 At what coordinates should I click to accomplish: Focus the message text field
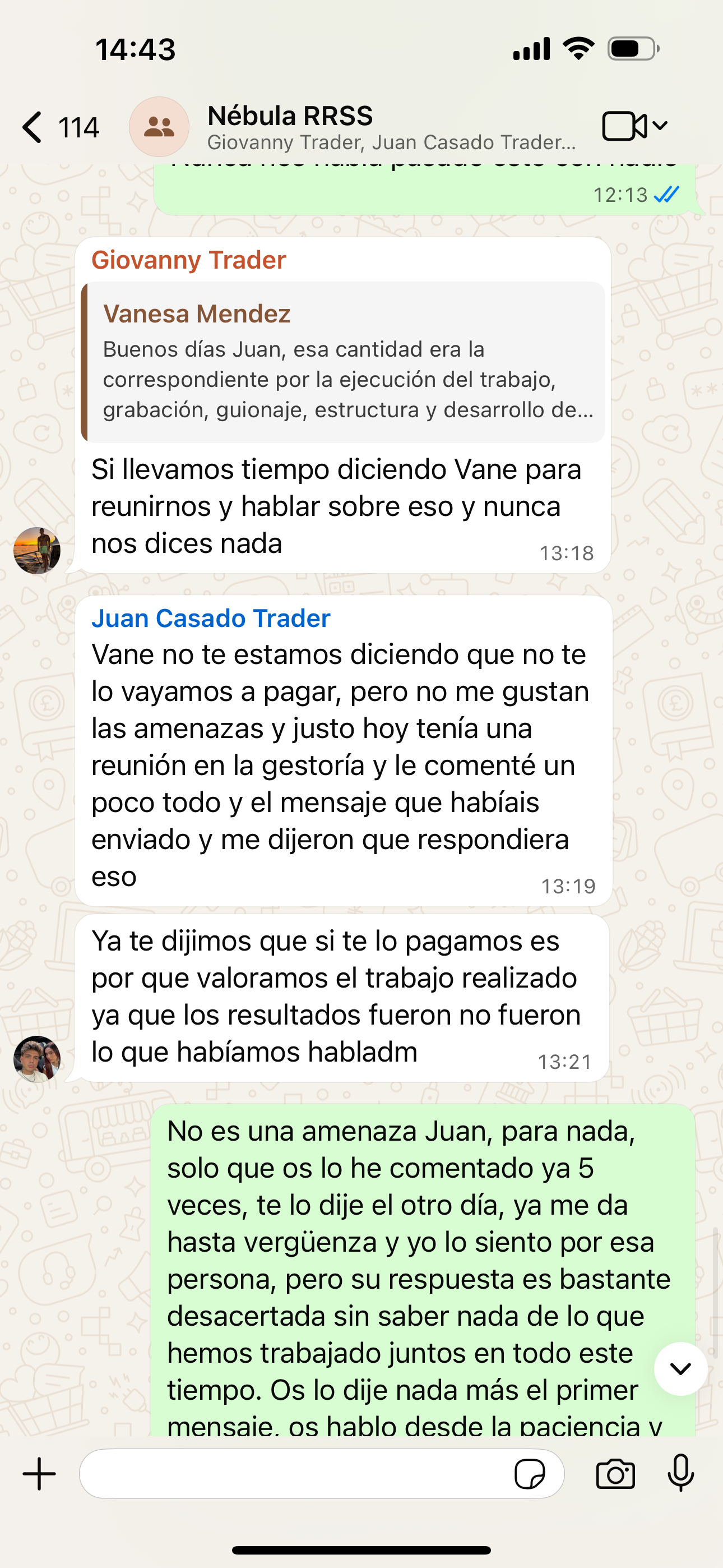click(x=292, y=1474)
